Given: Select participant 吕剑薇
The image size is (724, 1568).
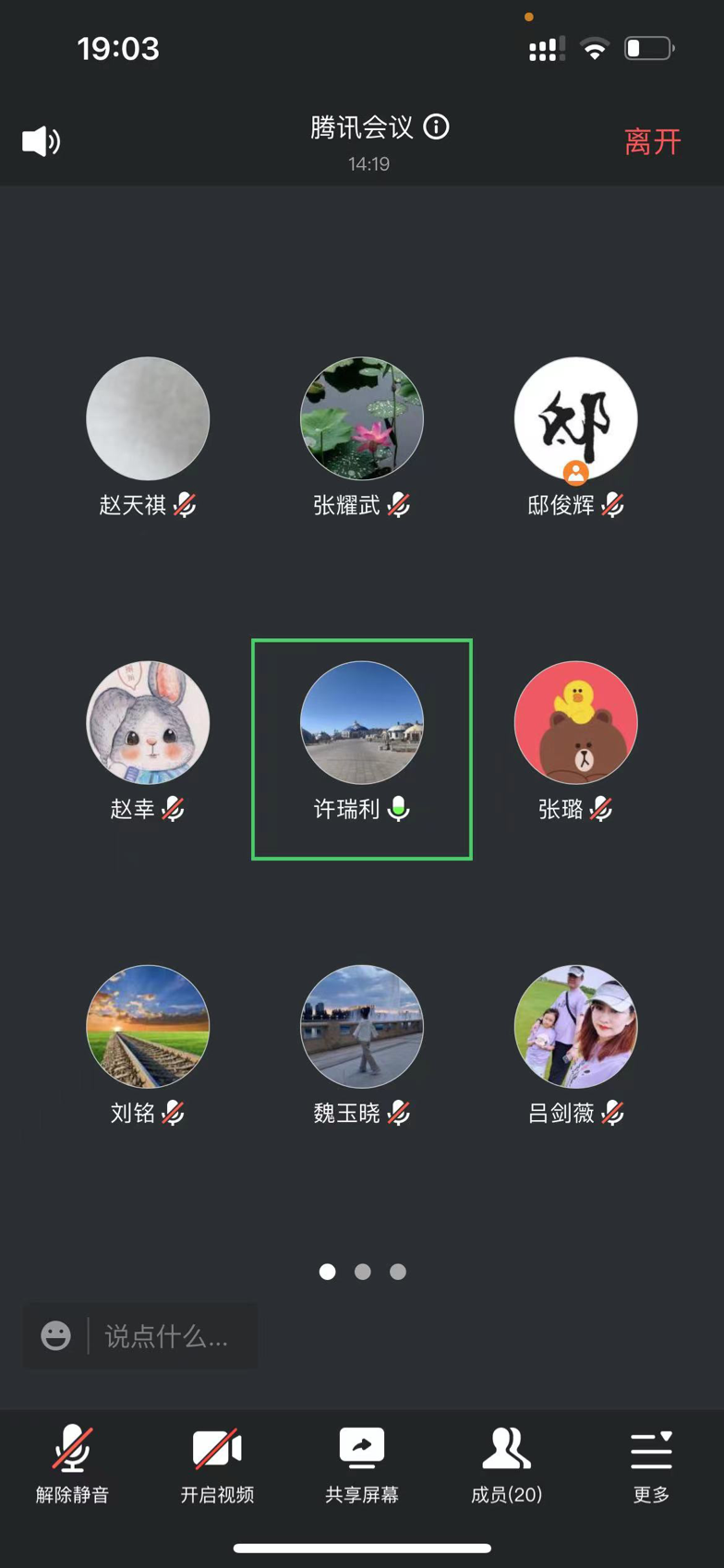Looking at the screenshot, I should pyautogui.click(x=575, y=1027).
